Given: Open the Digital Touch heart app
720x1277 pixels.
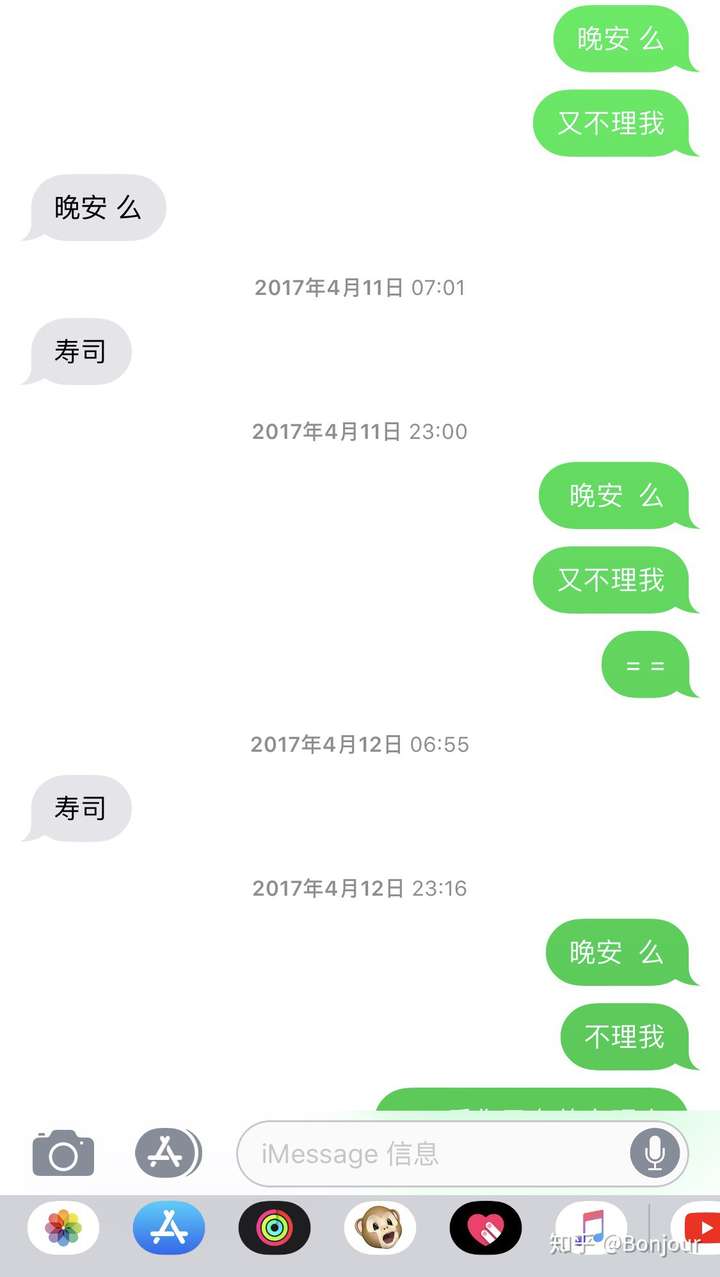Looking at the screenshot, I should point(486,1228).
